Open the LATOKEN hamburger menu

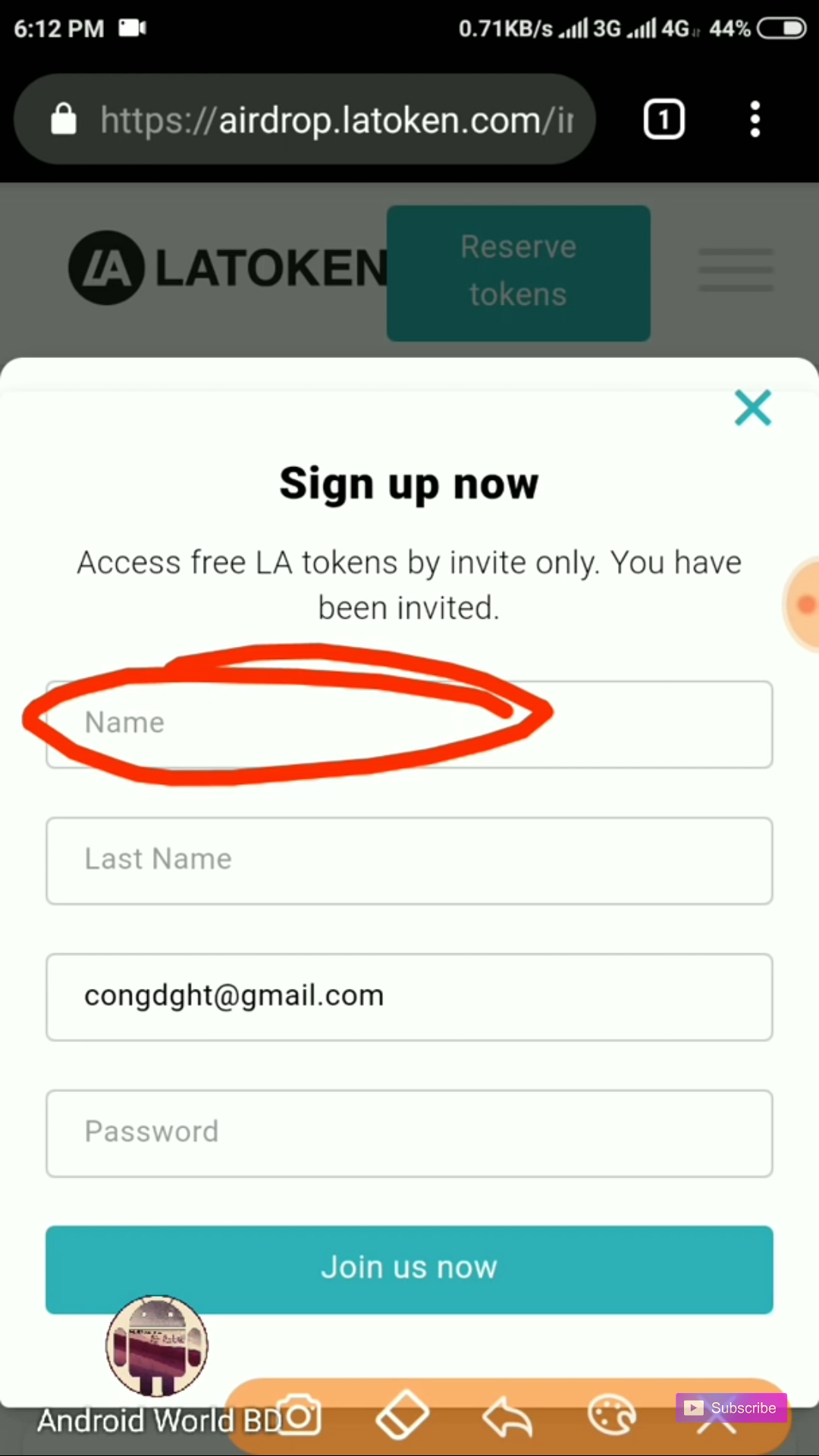click(x=736, y=270)
